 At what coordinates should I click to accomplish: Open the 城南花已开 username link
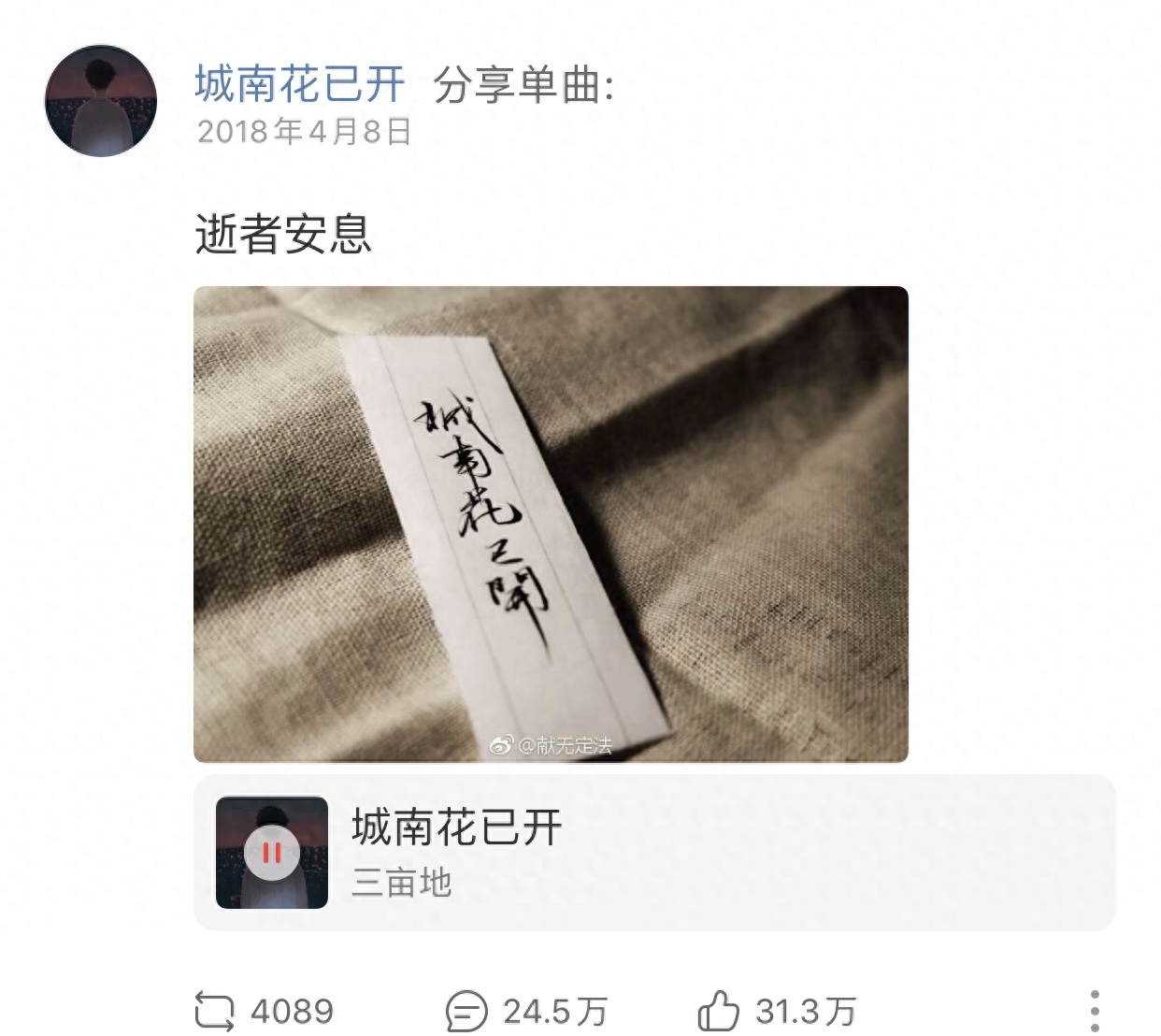pos(299,85)
